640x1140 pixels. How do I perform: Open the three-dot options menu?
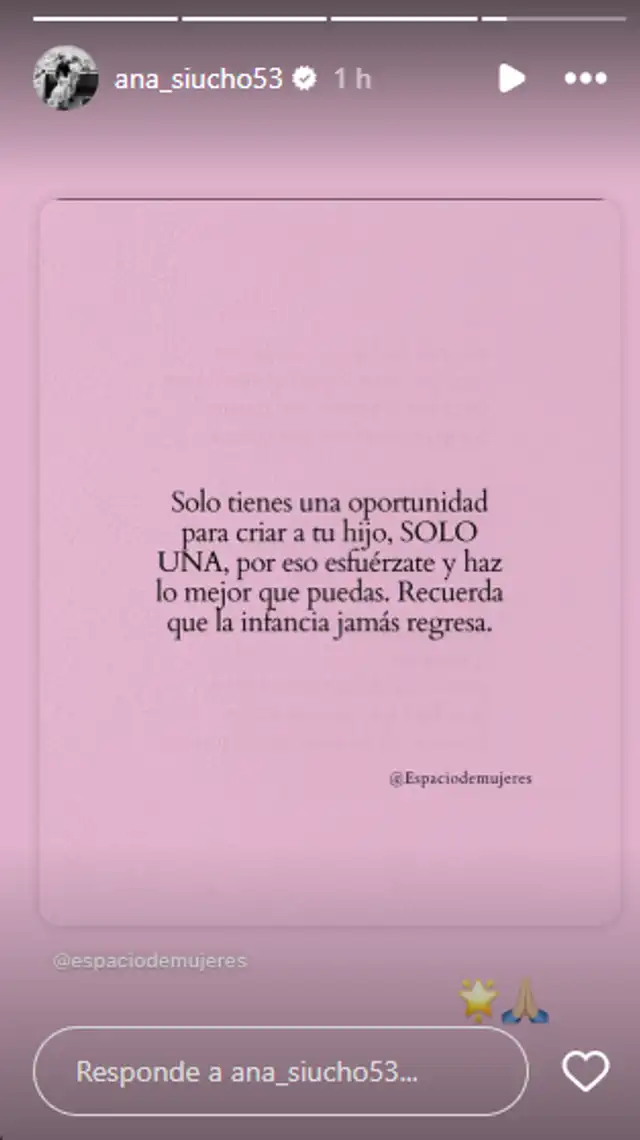(585, 78)
